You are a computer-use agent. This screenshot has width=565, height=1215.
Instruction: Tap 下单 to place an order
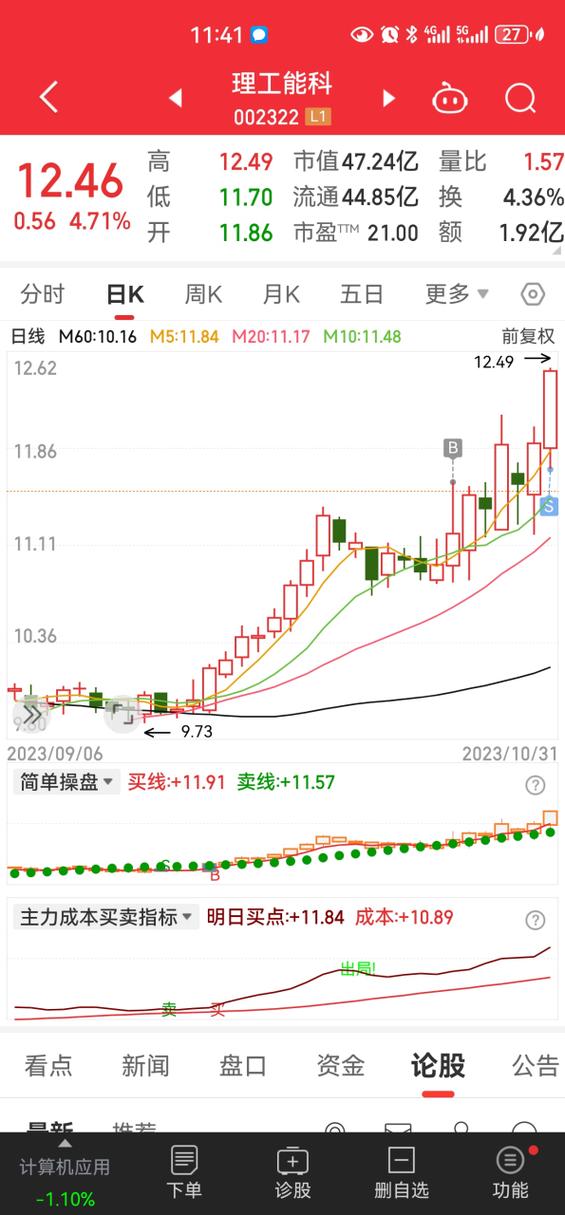click(184, 1171)
